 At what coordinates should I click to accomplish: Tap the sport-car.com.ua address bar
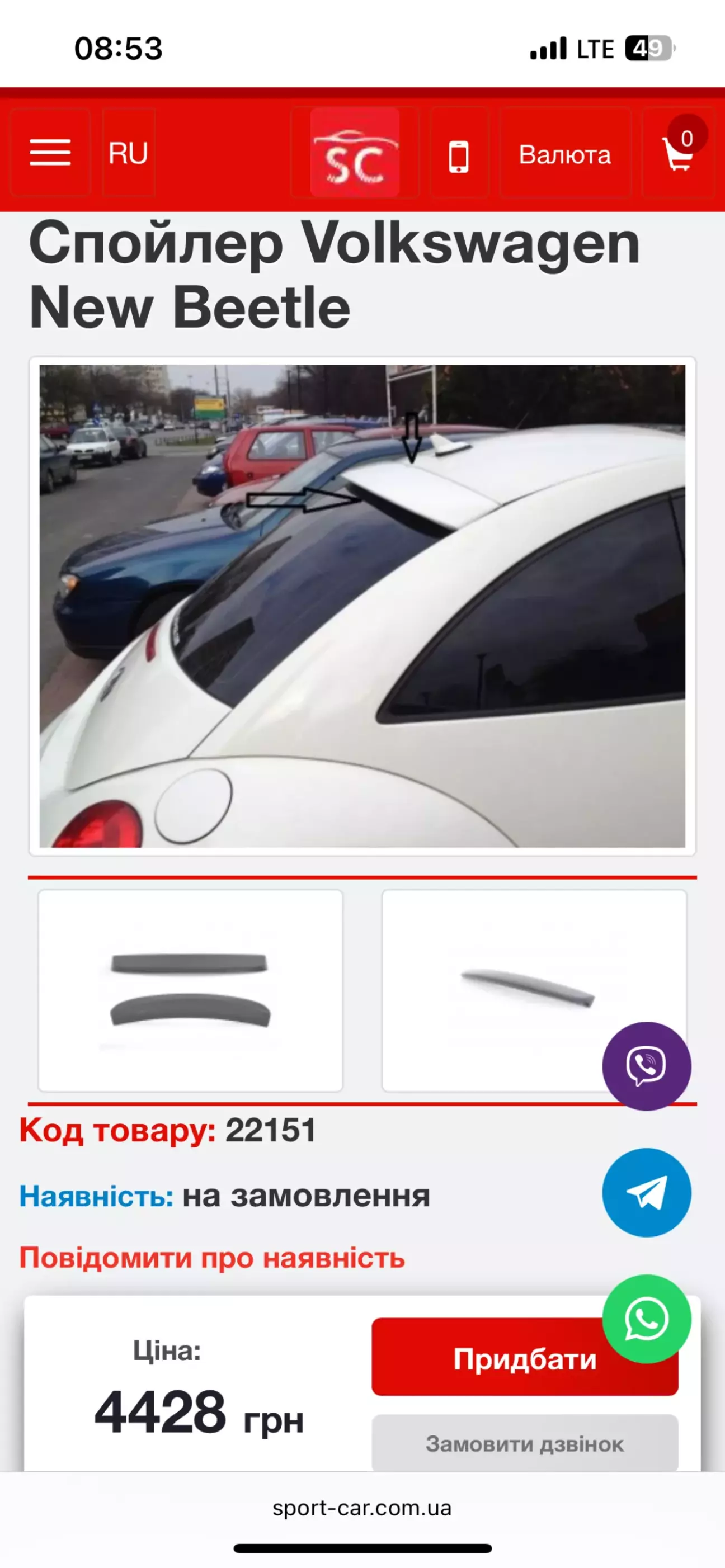[362, 1508]
